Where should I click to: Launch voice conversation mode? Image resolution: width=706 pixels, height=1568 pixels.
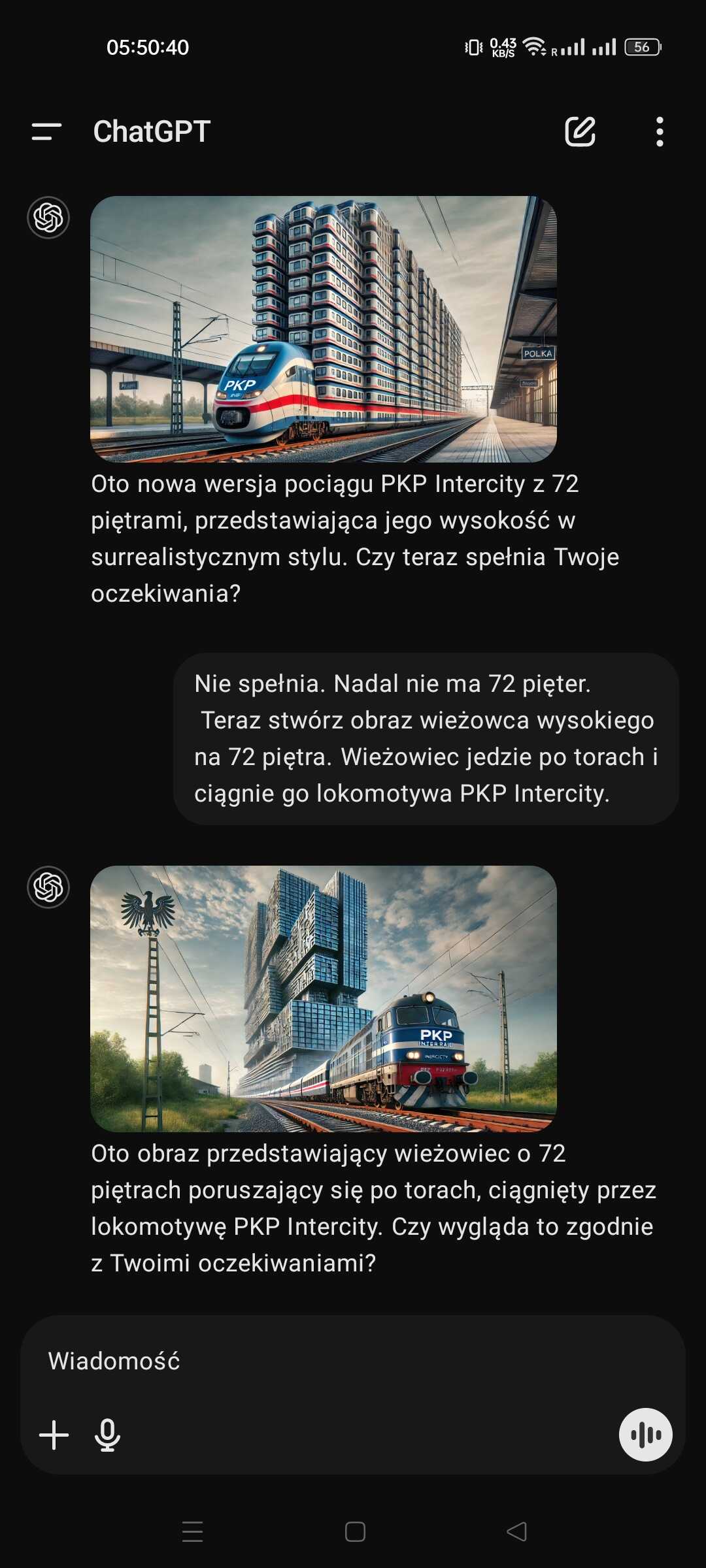(645, 1435)
